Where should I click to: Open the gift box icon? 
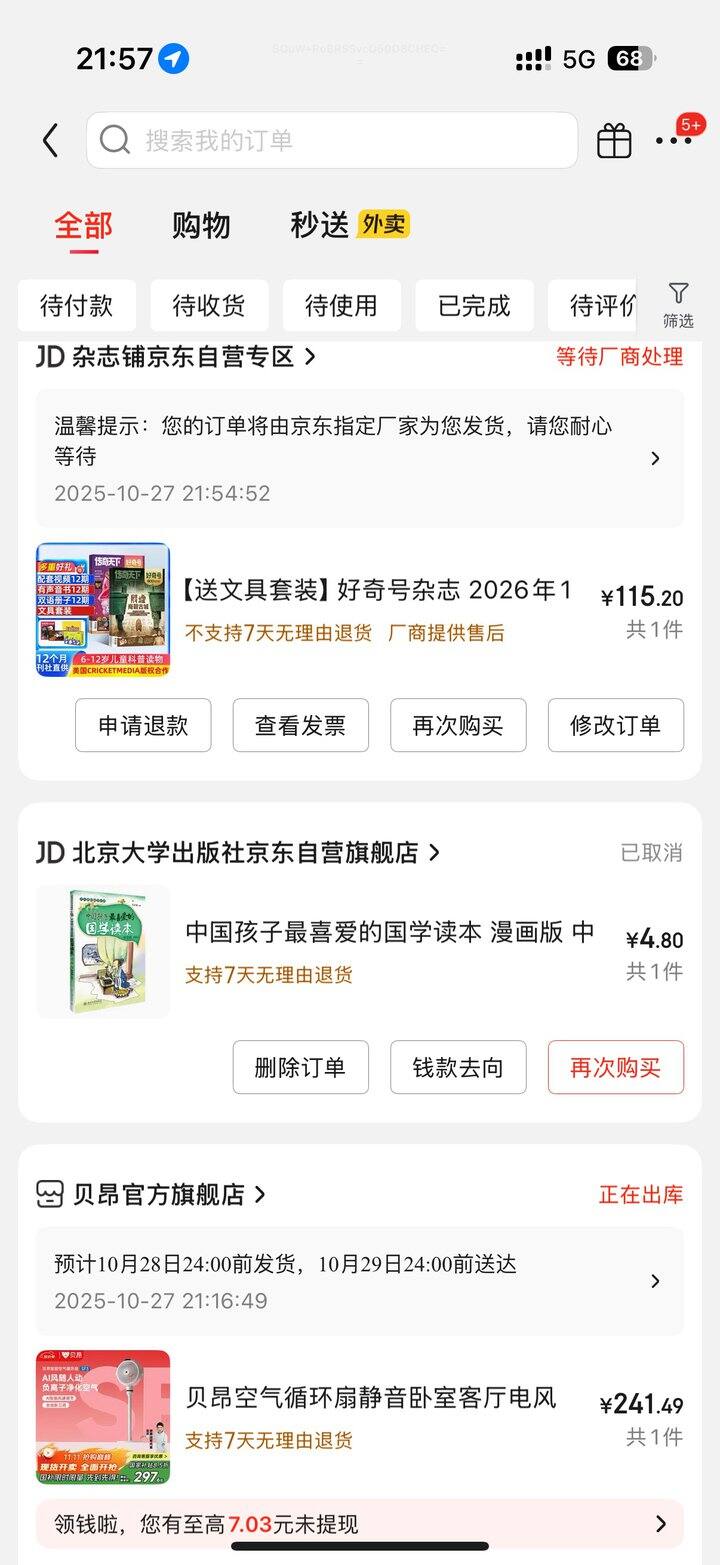coord(614,141)
